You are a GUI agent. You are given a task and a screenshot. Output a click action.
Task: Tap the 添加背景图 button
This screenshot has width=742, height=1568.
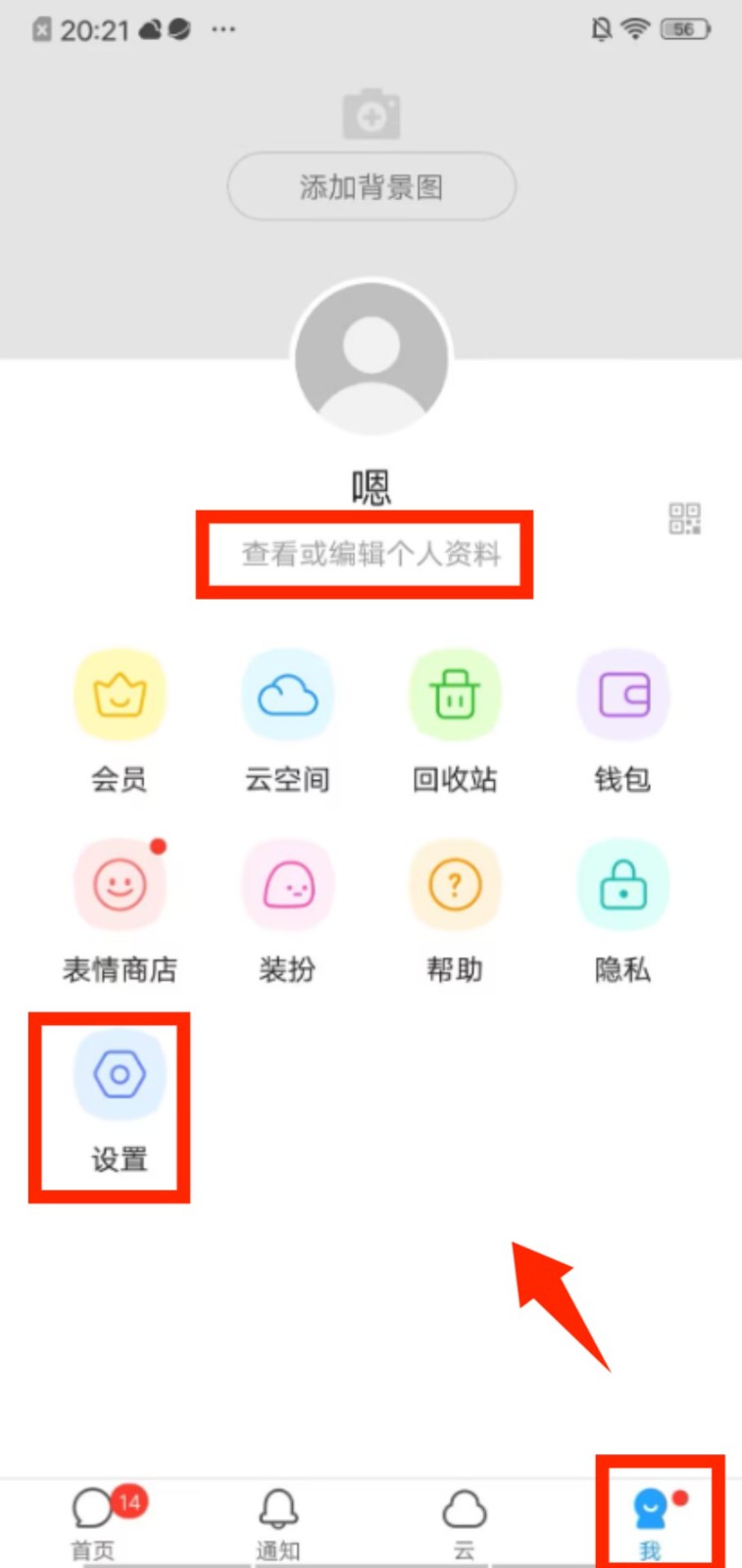tap(371, 186)
